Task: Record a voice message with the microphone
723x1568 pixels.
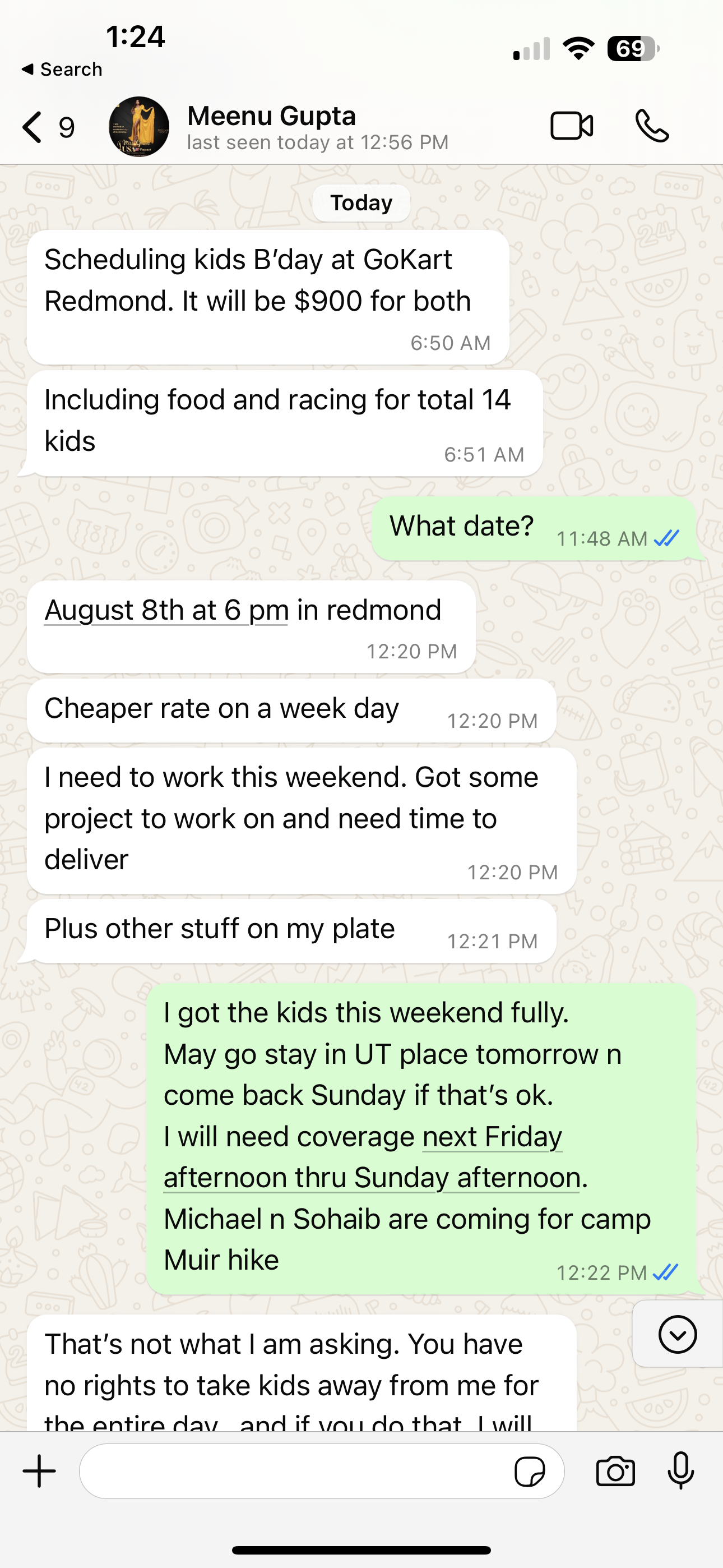Action: click(680, 1471)
